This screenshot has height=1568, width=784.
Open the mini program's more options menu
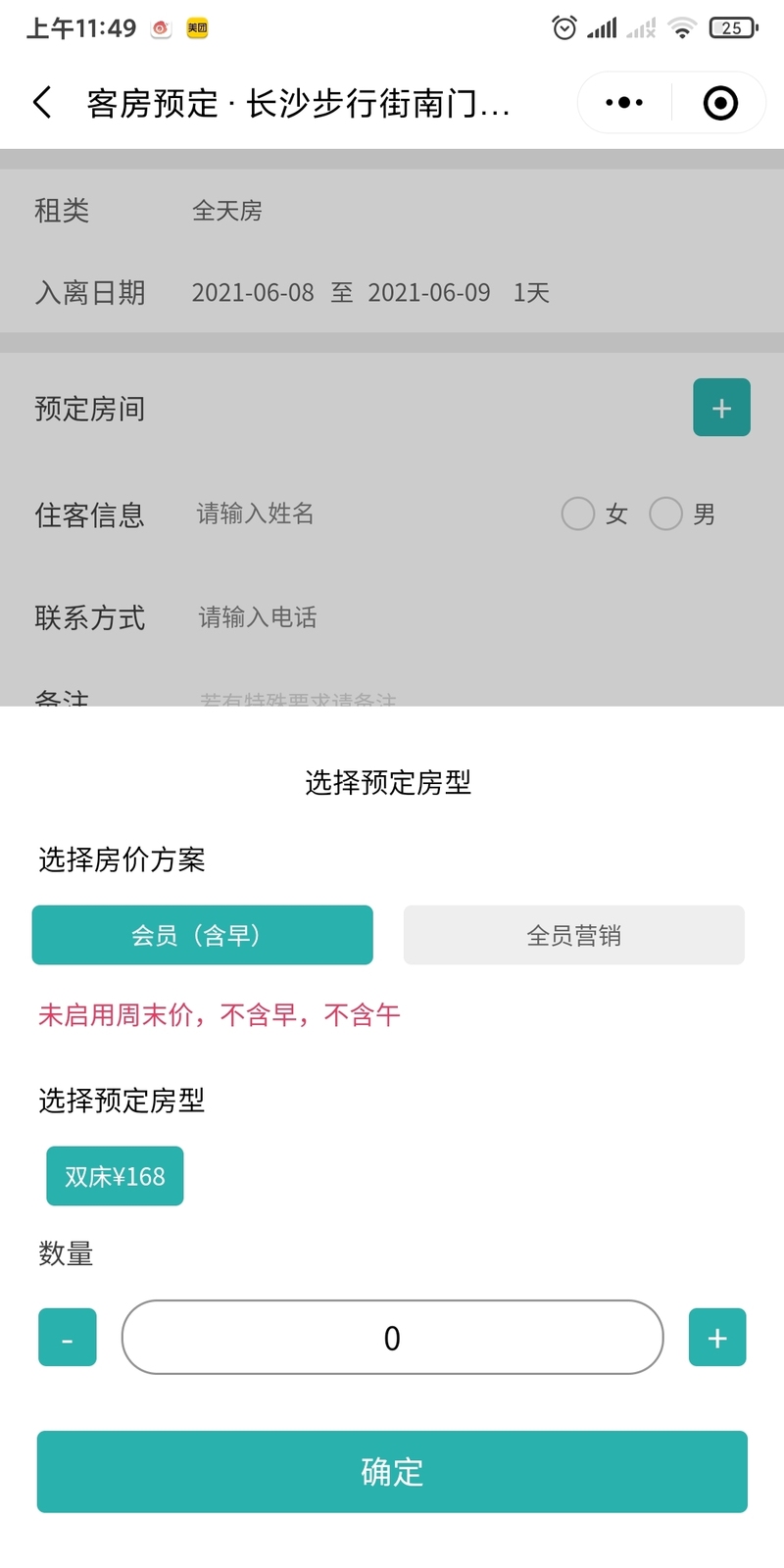(624, 102)
